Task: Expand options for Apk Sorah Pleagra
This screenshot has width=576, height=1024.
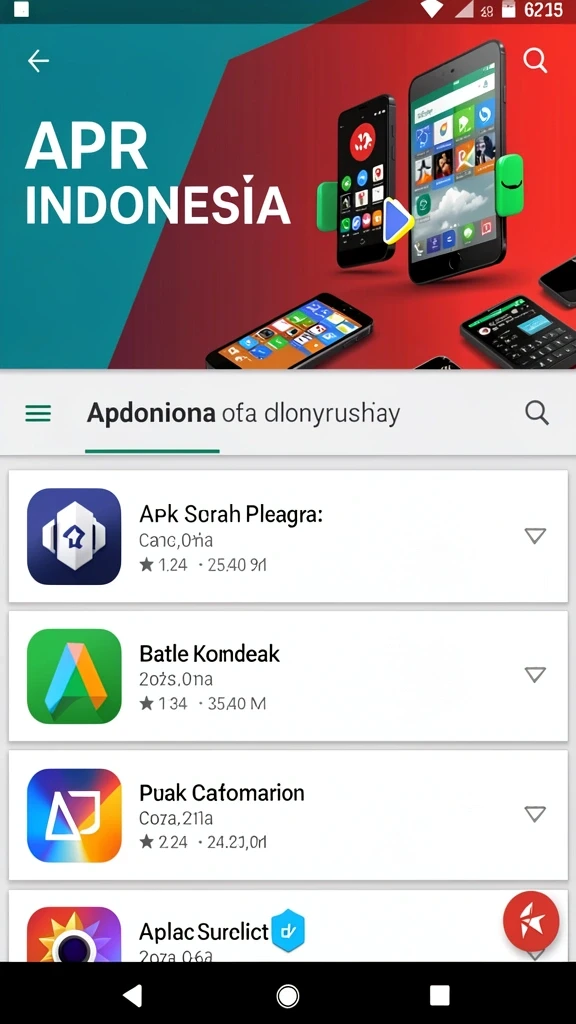Action: (x=535, y=536)
